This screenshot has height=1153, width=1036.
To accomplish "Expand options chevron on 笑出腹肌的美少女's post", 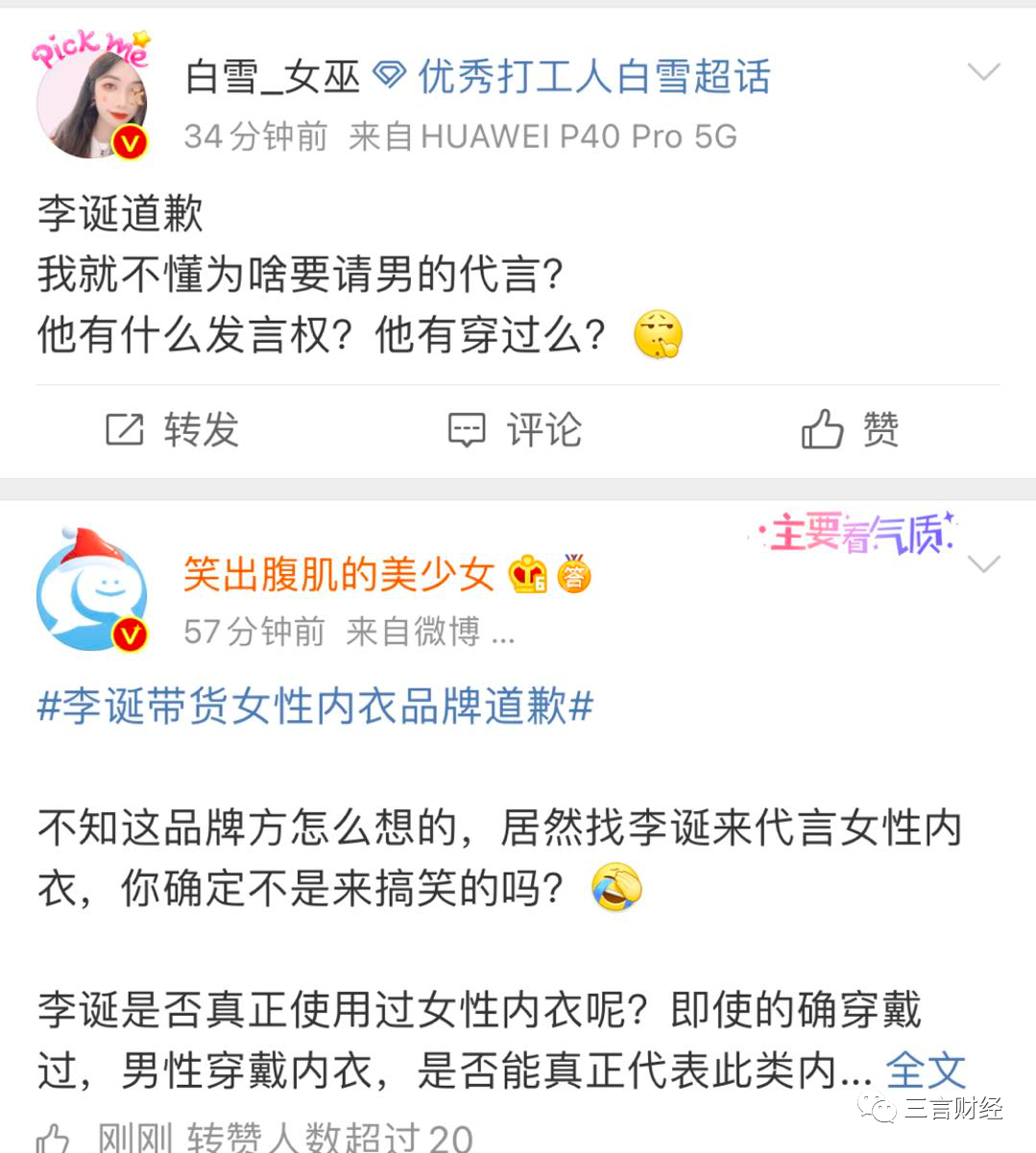I will point(984,564).
